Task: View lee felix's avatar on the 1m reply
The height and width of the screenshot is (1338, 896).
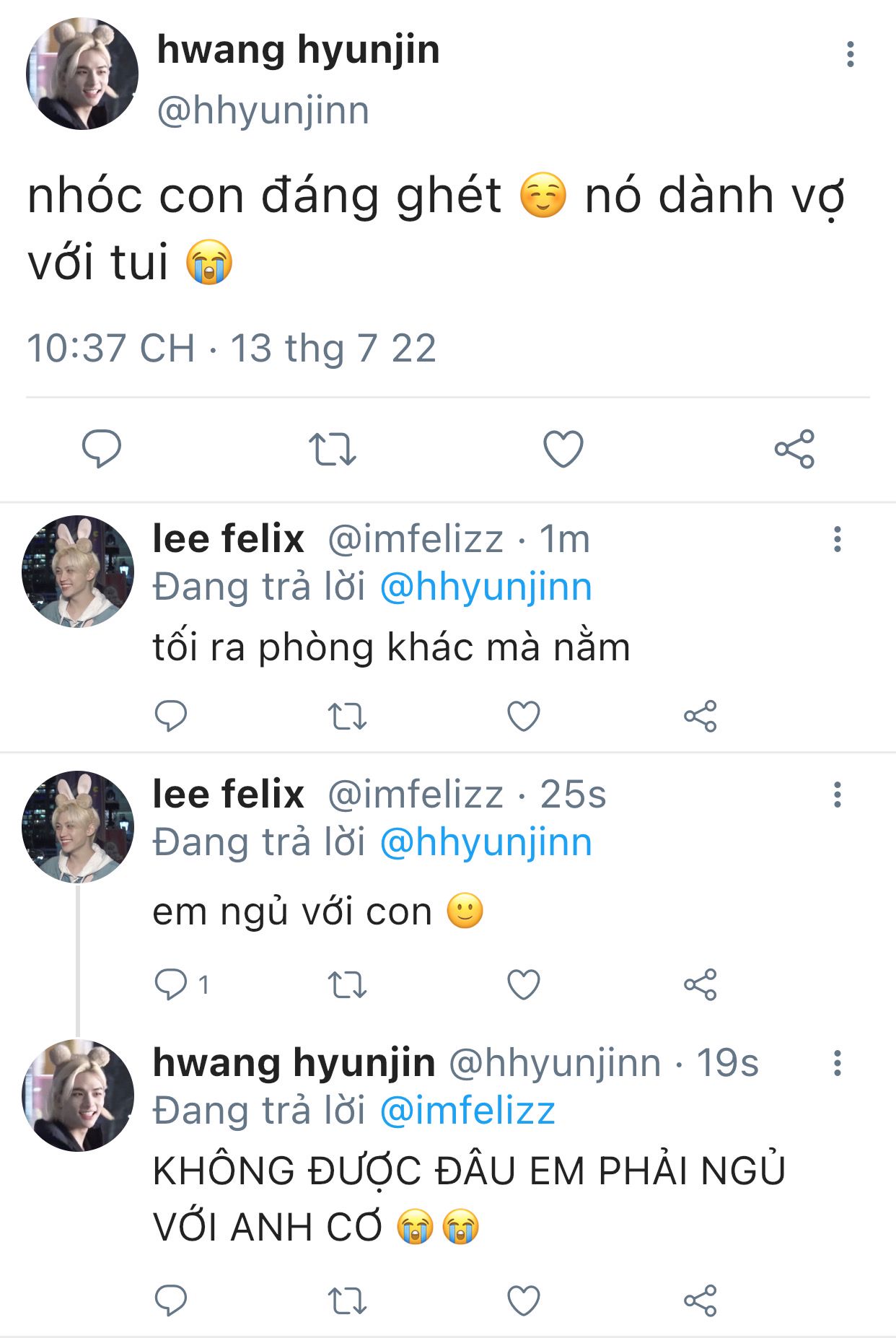Action: (78, 572)
